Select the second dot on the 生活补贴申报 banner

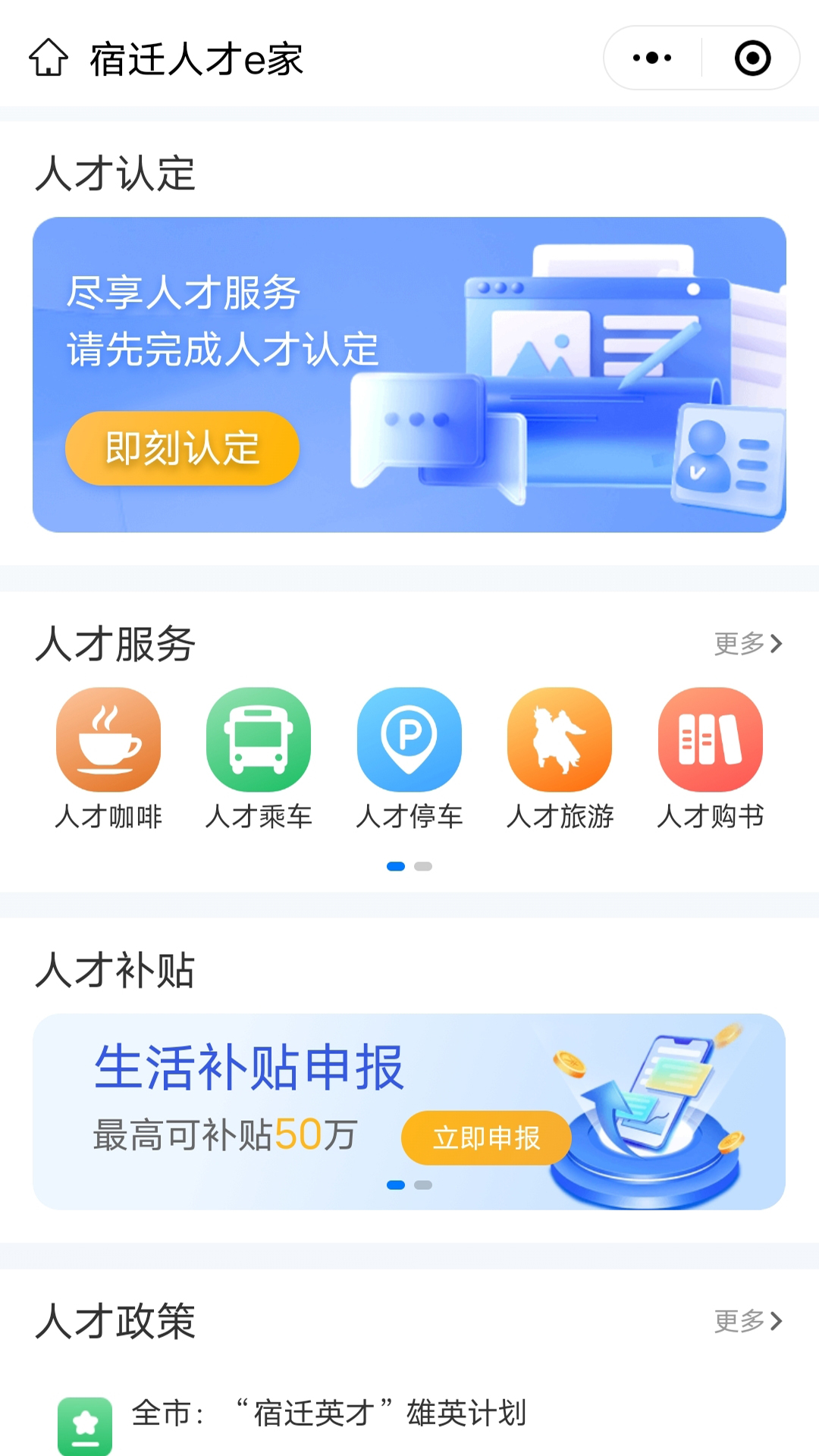click(422, 1183)
